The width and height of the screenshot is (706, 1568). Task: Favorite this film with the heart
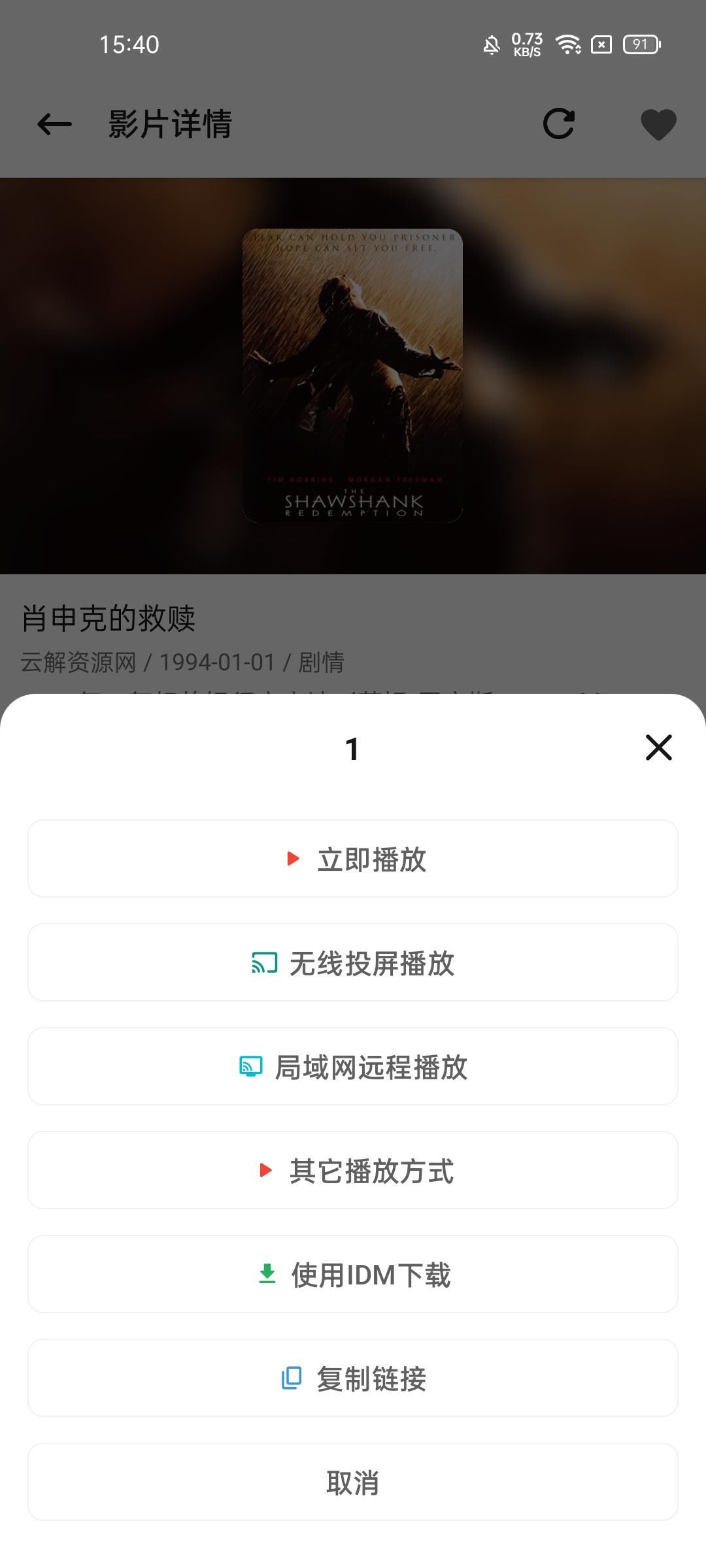(658, 124)
